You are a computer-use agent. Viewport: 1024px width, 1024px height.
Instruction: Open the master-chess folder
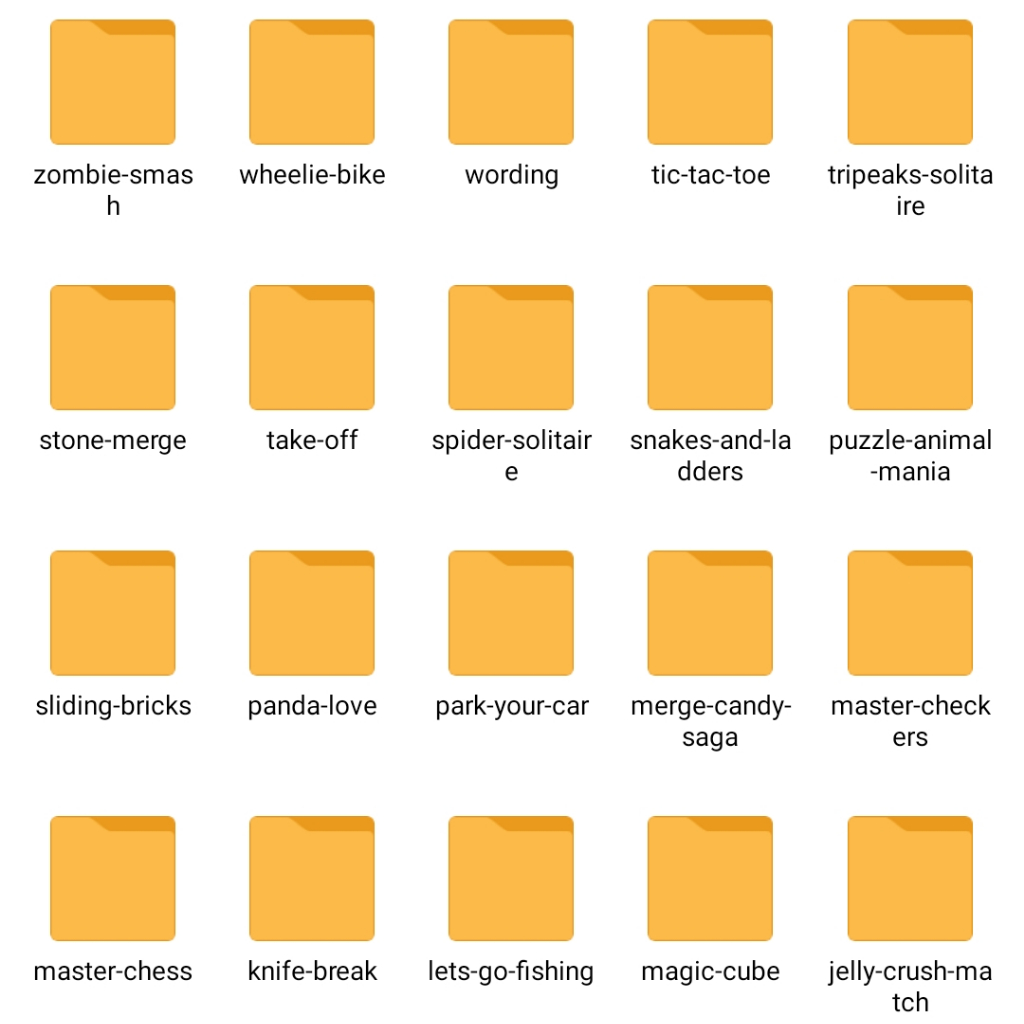[113, 879]
